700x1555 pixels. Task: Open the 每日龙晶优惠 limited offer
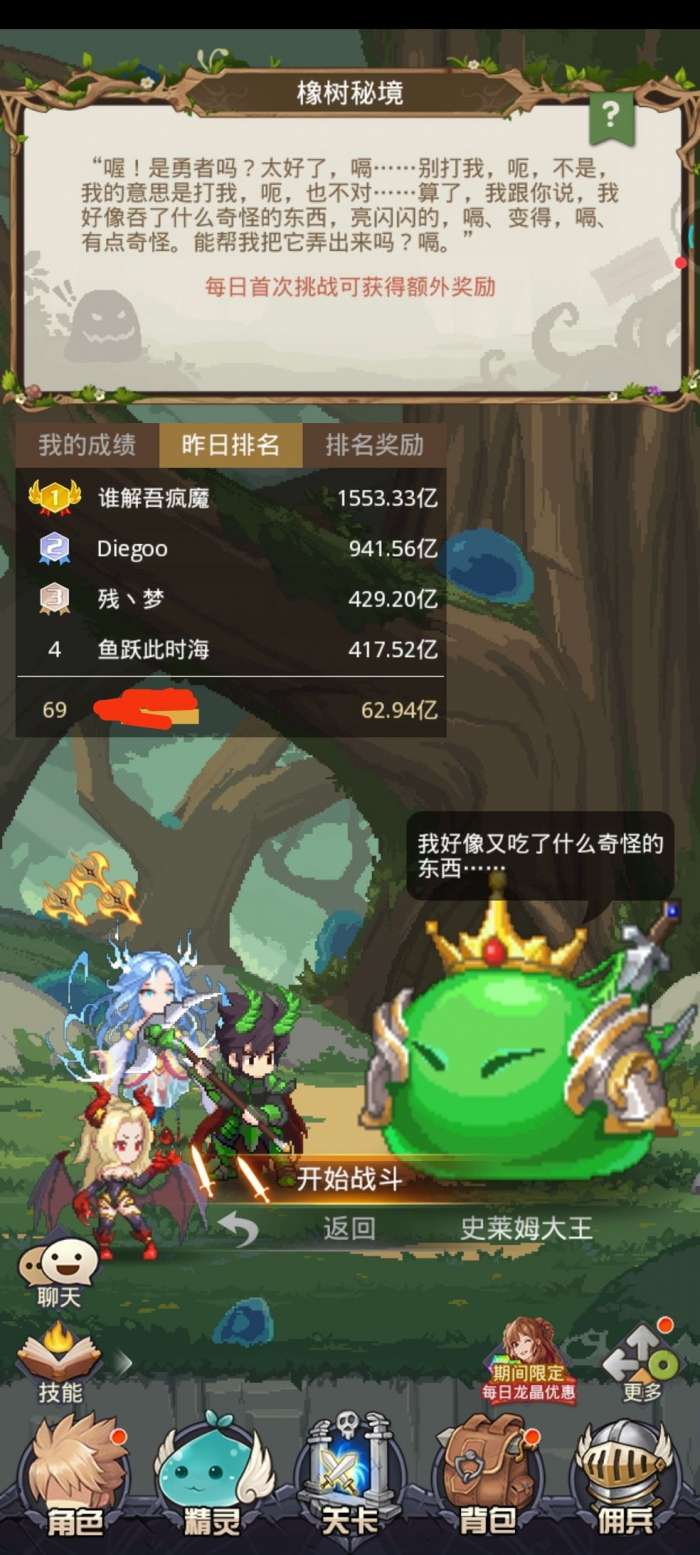(x=529, y=1361)
